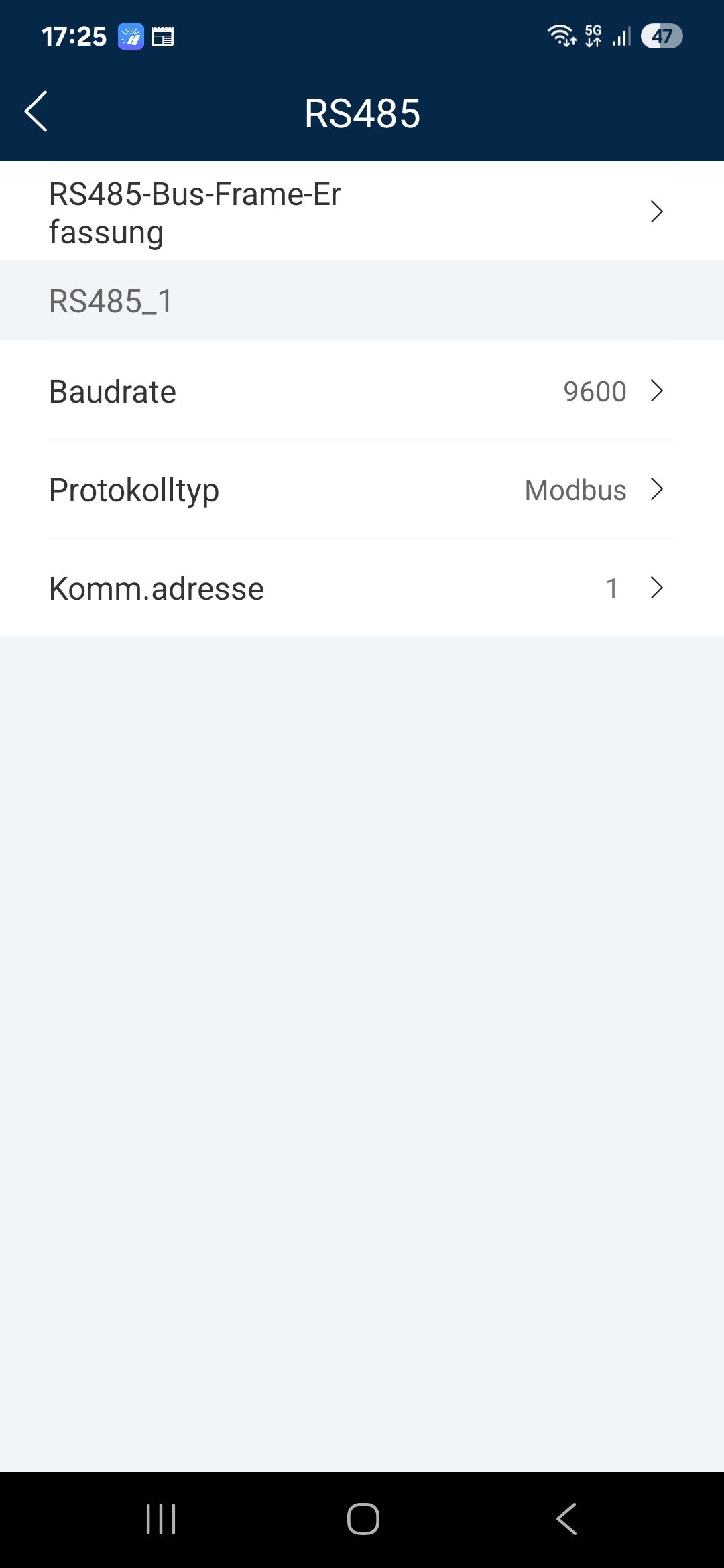Go back using the header arrow
724x1568 pixels.
tap(36, 111)
